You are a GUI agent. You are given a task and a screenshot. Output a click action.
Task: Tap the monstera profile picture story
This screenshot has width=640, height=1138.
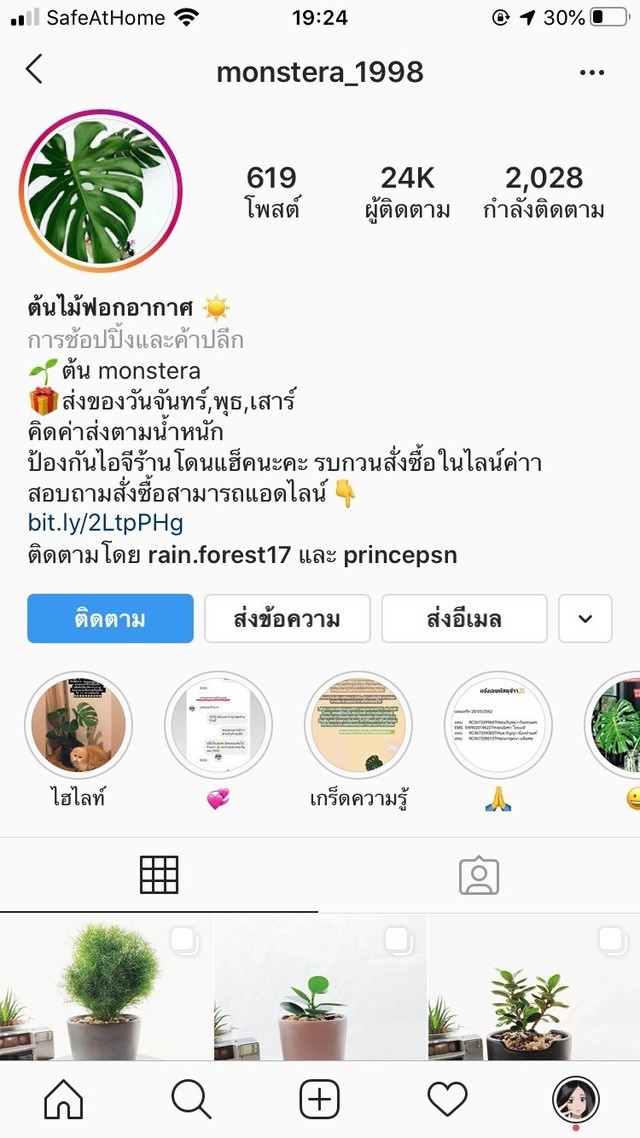pos(100,192)
